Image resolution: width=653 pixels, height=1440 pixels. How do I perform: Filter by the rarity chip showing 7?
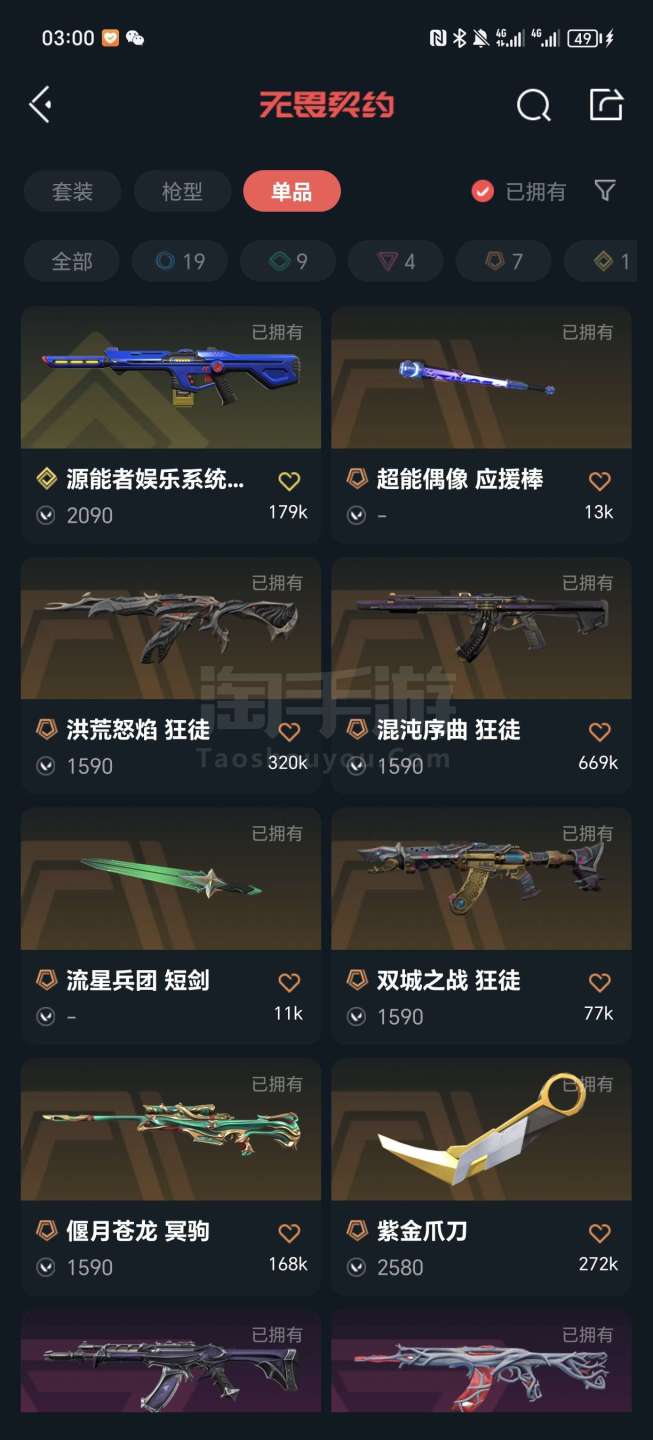point(504,261)
